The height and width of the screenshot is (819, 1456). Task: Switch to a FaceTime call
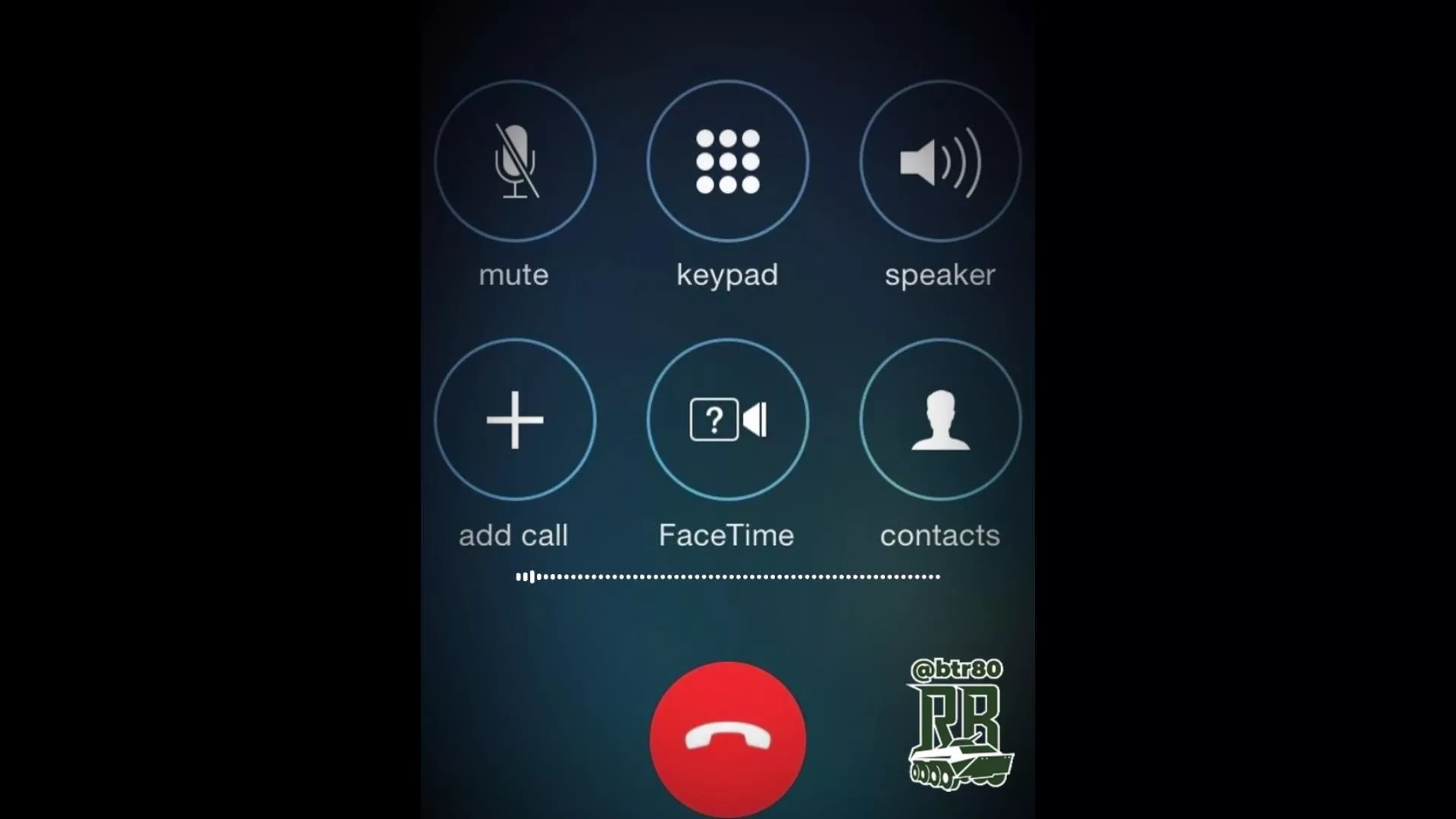(x=727, y=419)
